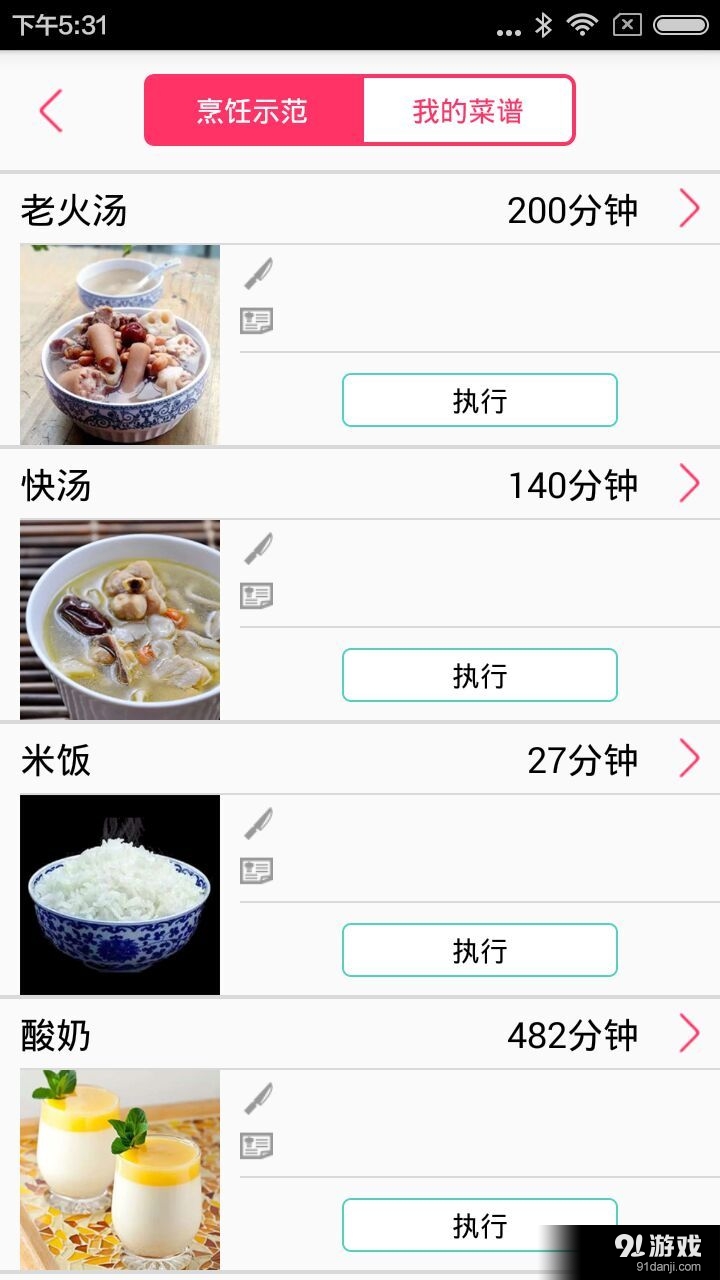Open the recipe notes icon for 老火汤
This screenshot has width=720, height=1280.
tap(257, 320)
